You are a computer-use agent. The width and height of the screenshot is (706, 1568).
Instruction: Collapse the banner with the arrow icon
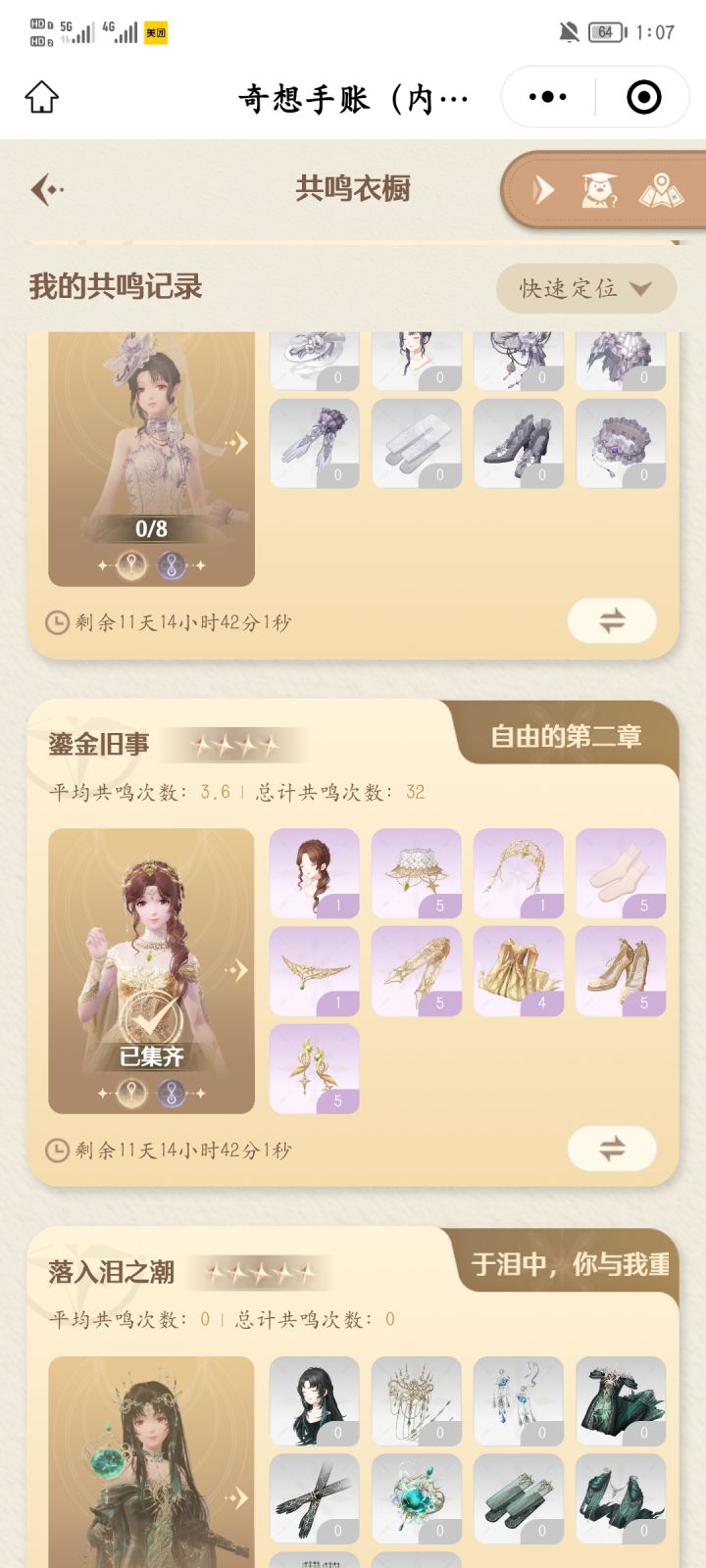coord(545,190)
